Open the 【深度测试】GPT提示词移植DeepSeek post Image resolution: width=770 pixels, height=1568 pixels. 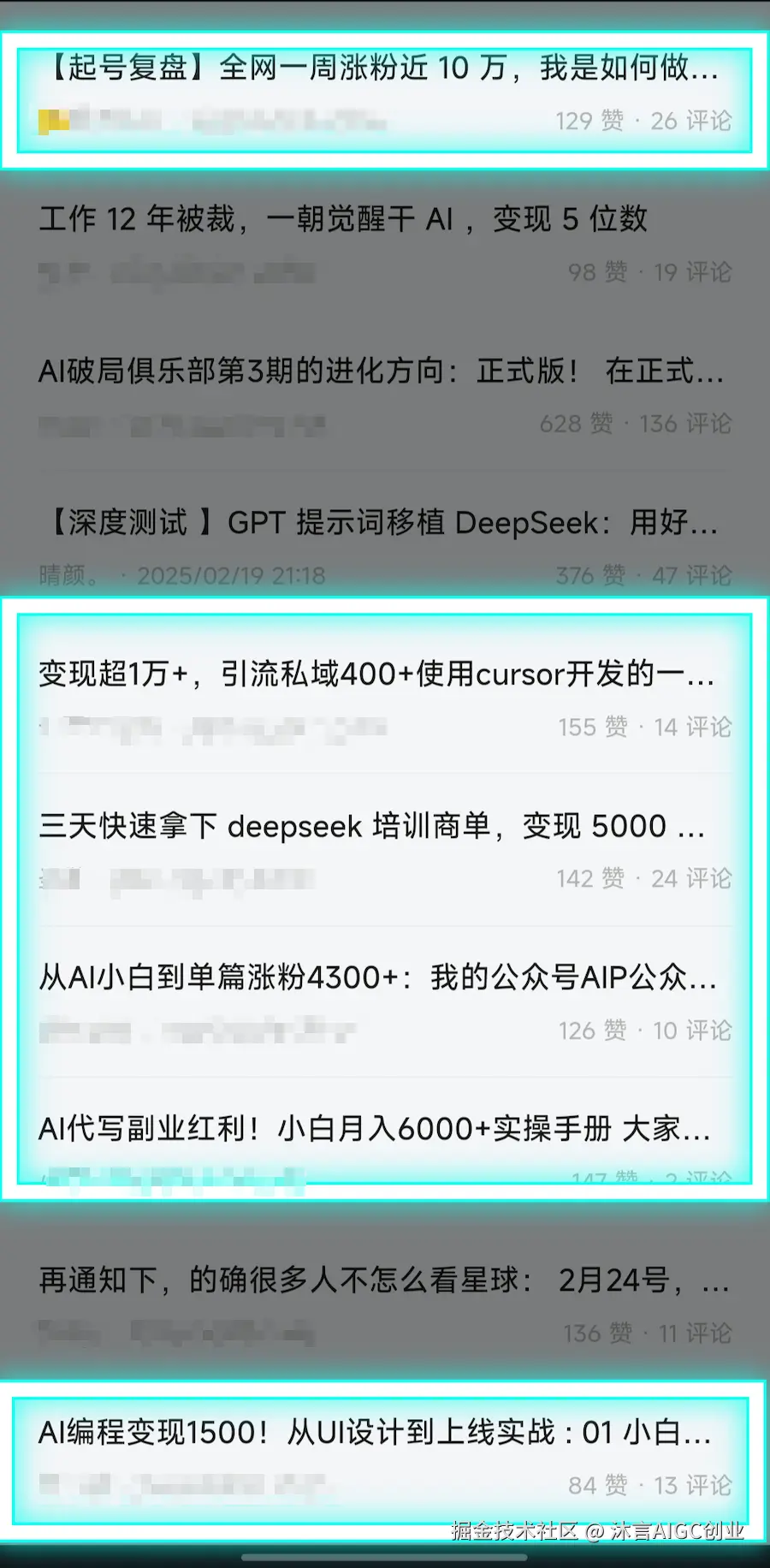(382, 523)
